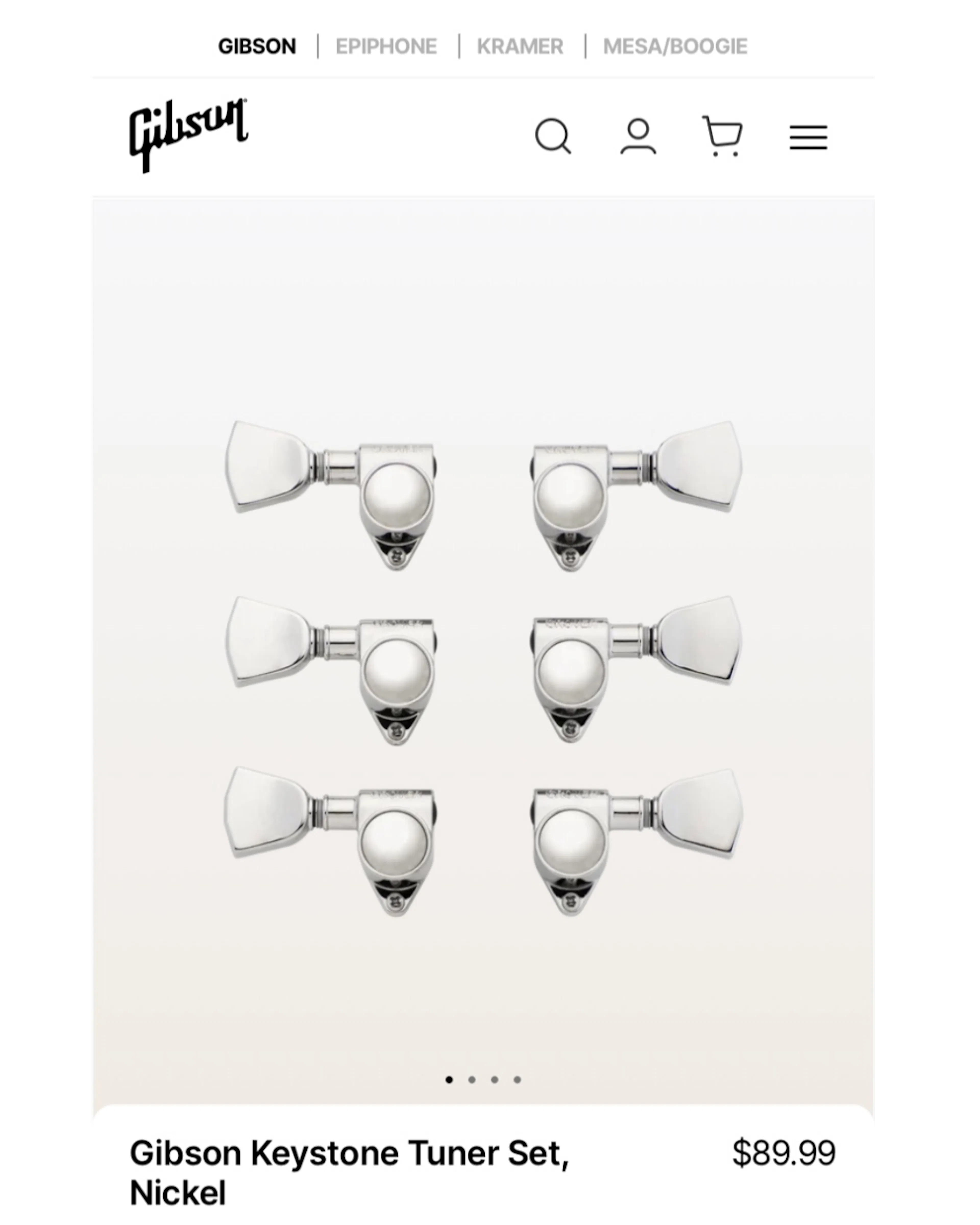The image size is (980, 1225).
Task: Select the Gibson brand tab
Action: click(x=257, y=46)
